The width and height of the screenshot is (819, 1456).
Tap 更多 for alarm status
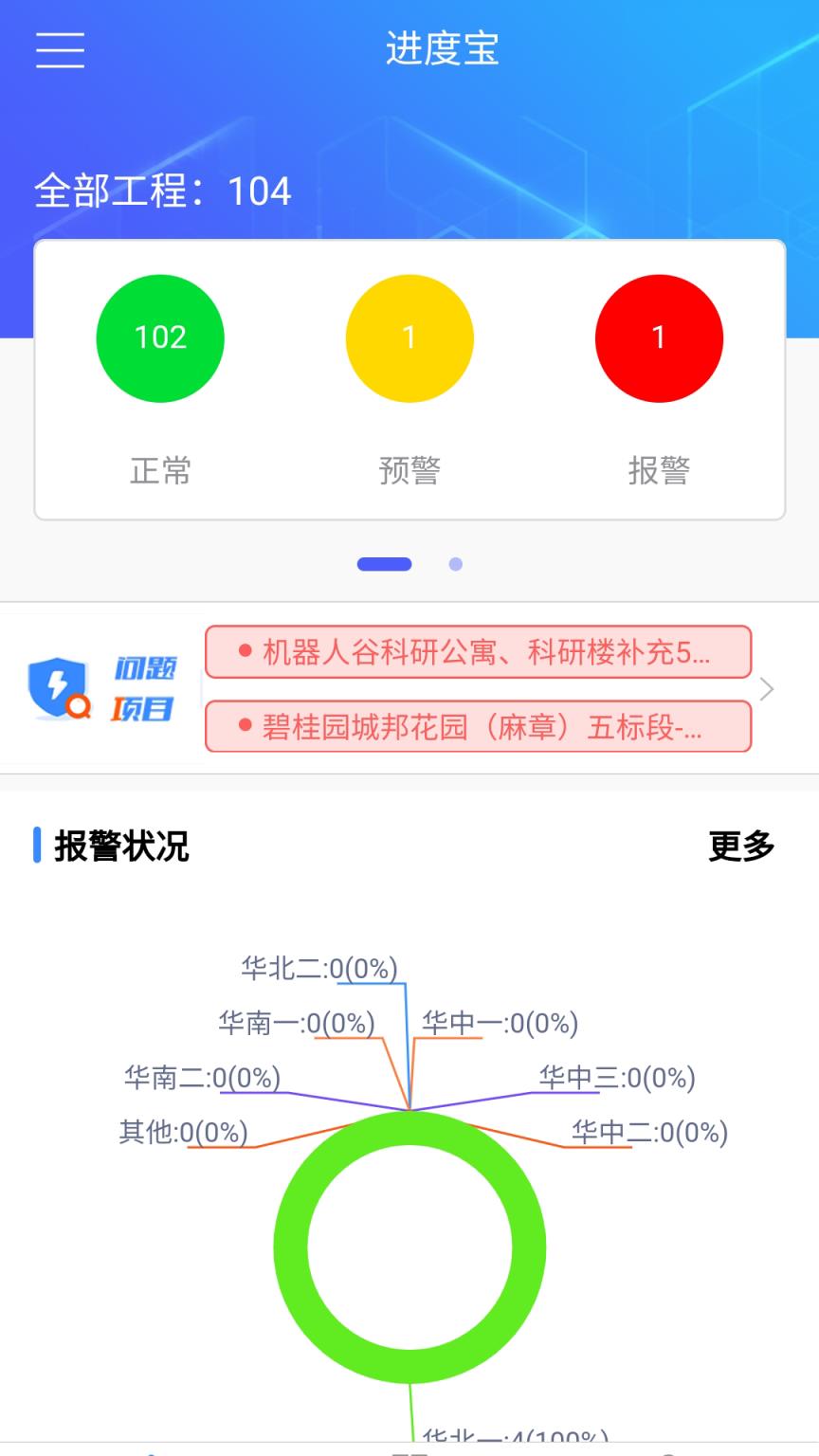(741, 846)
